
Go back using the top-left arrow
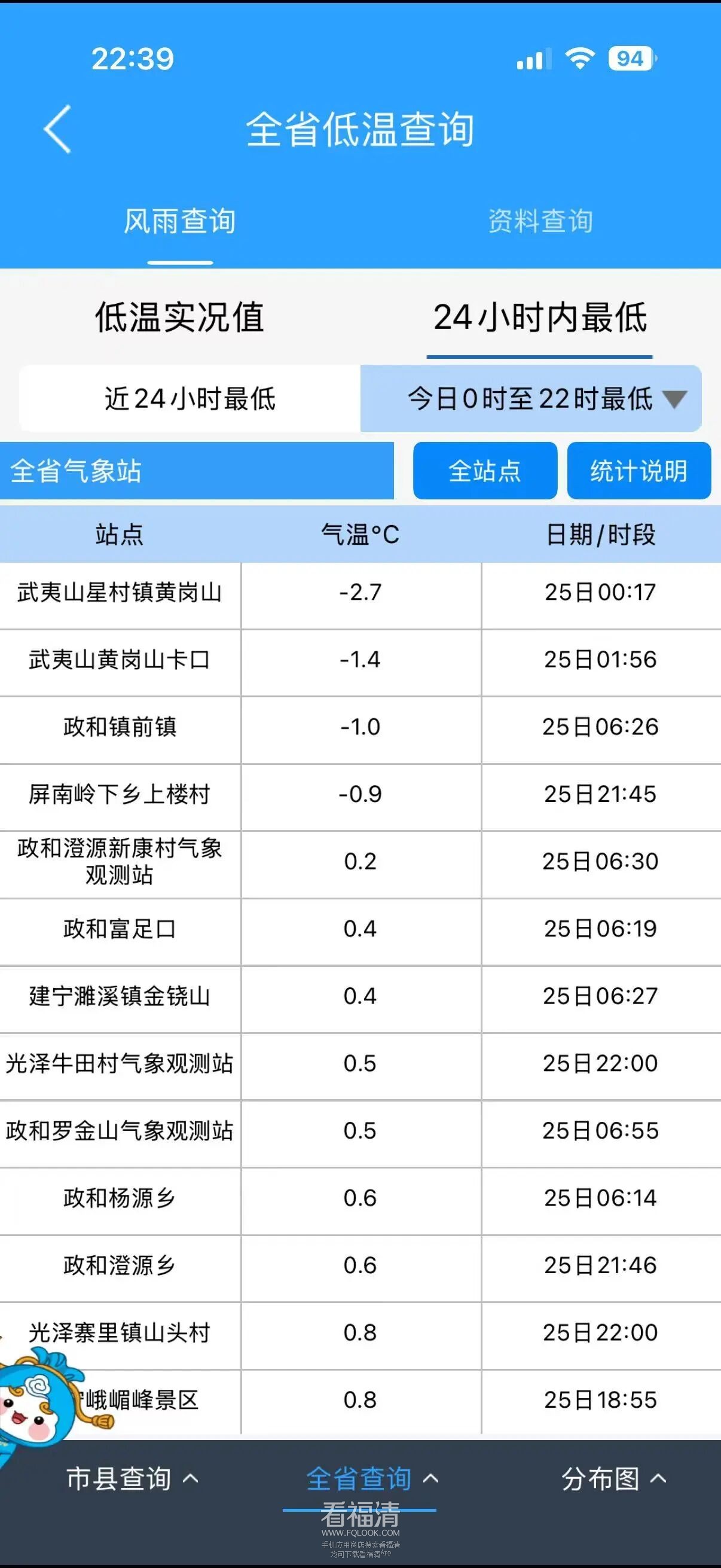(58, 129)
